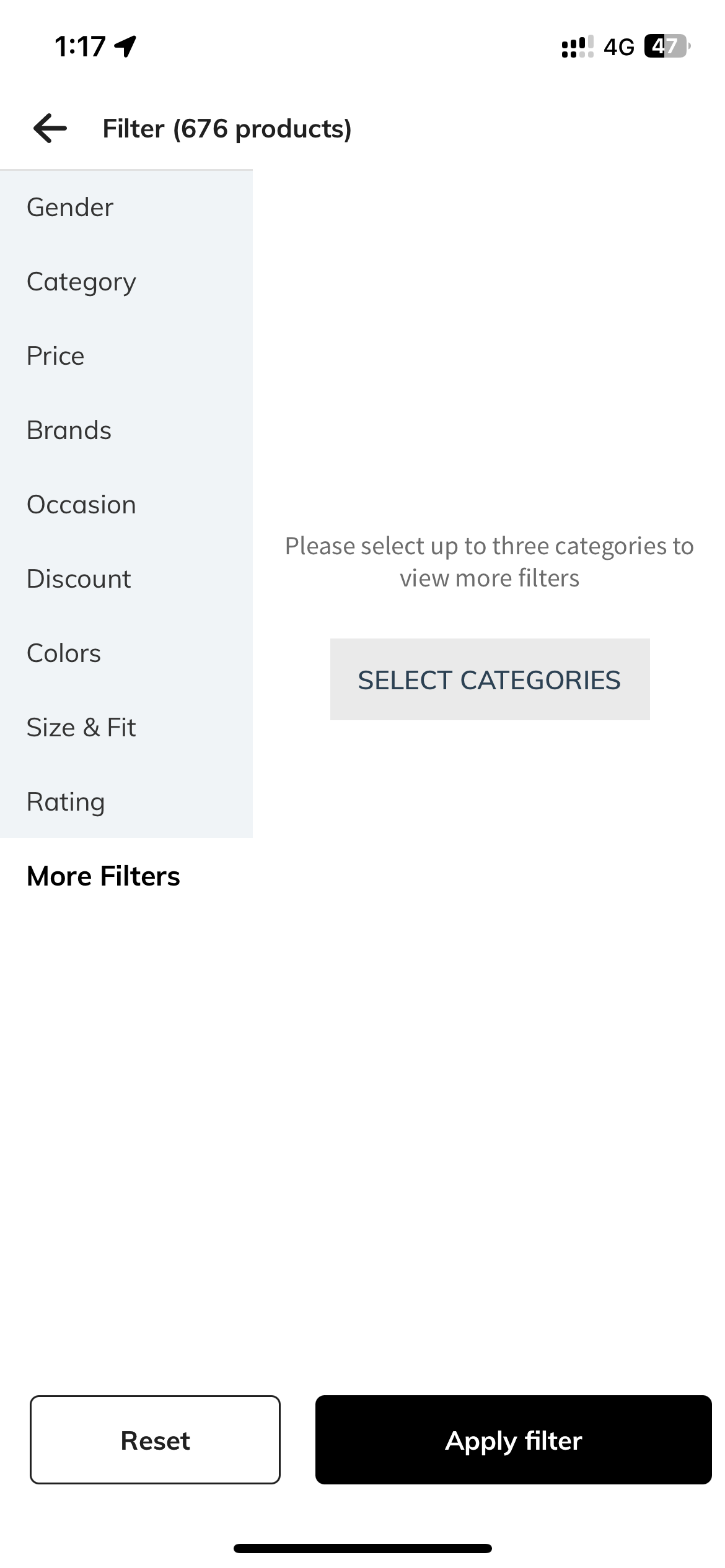View the Rating filter options
This screenshot has height=1568, width=725.
click(66, 802)
